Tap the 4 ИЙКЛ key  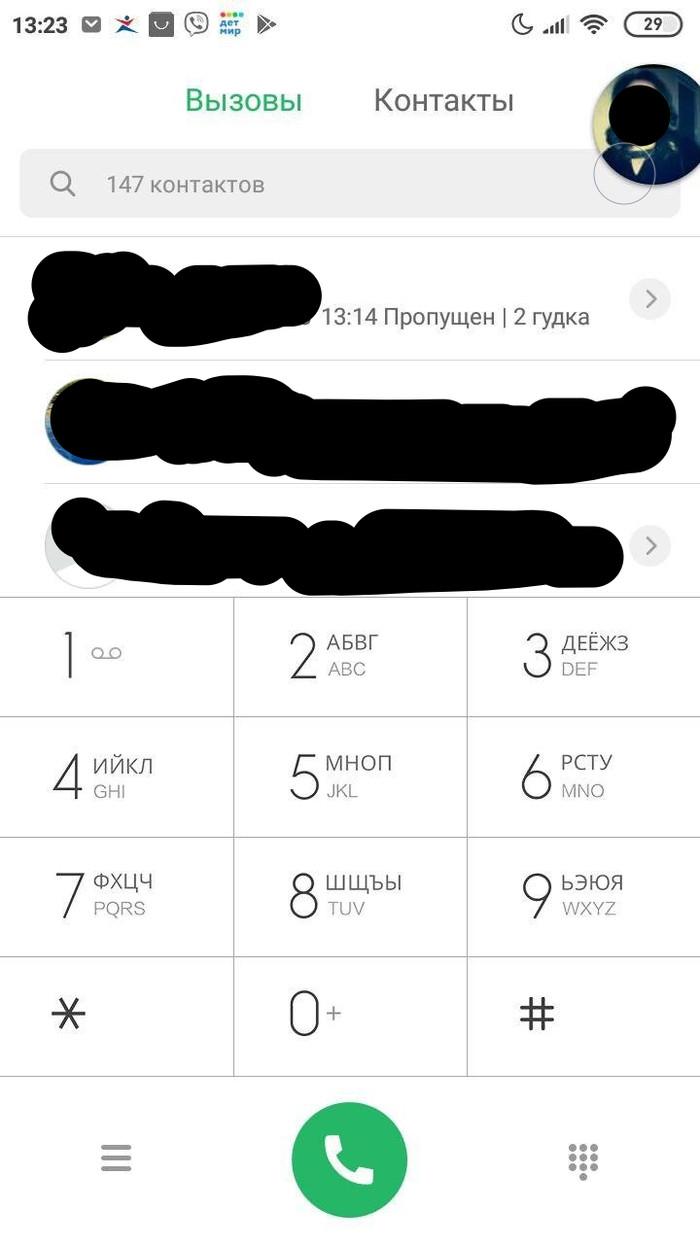click(x=116, y=777)
